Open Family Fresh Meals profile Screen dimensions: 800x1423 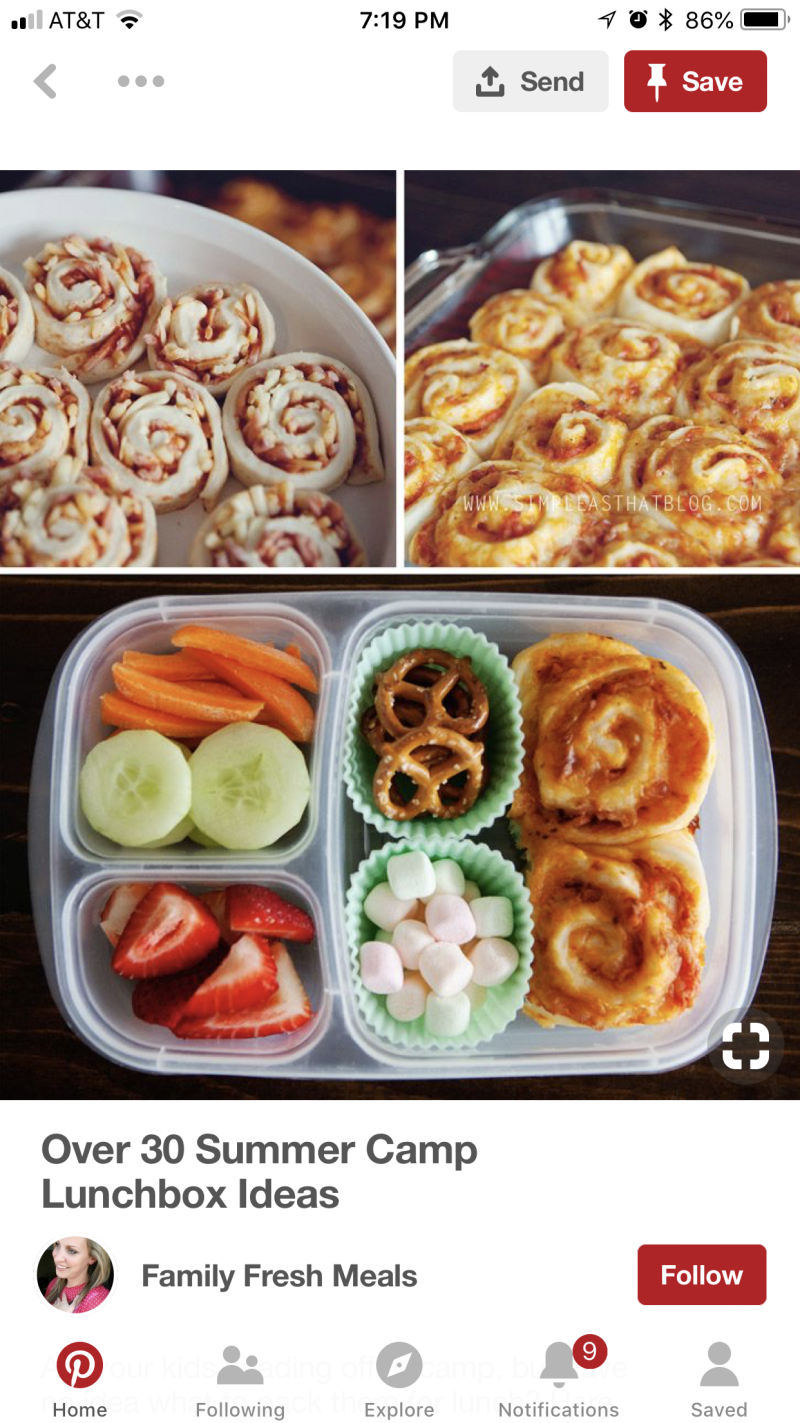click(278, 1275)
